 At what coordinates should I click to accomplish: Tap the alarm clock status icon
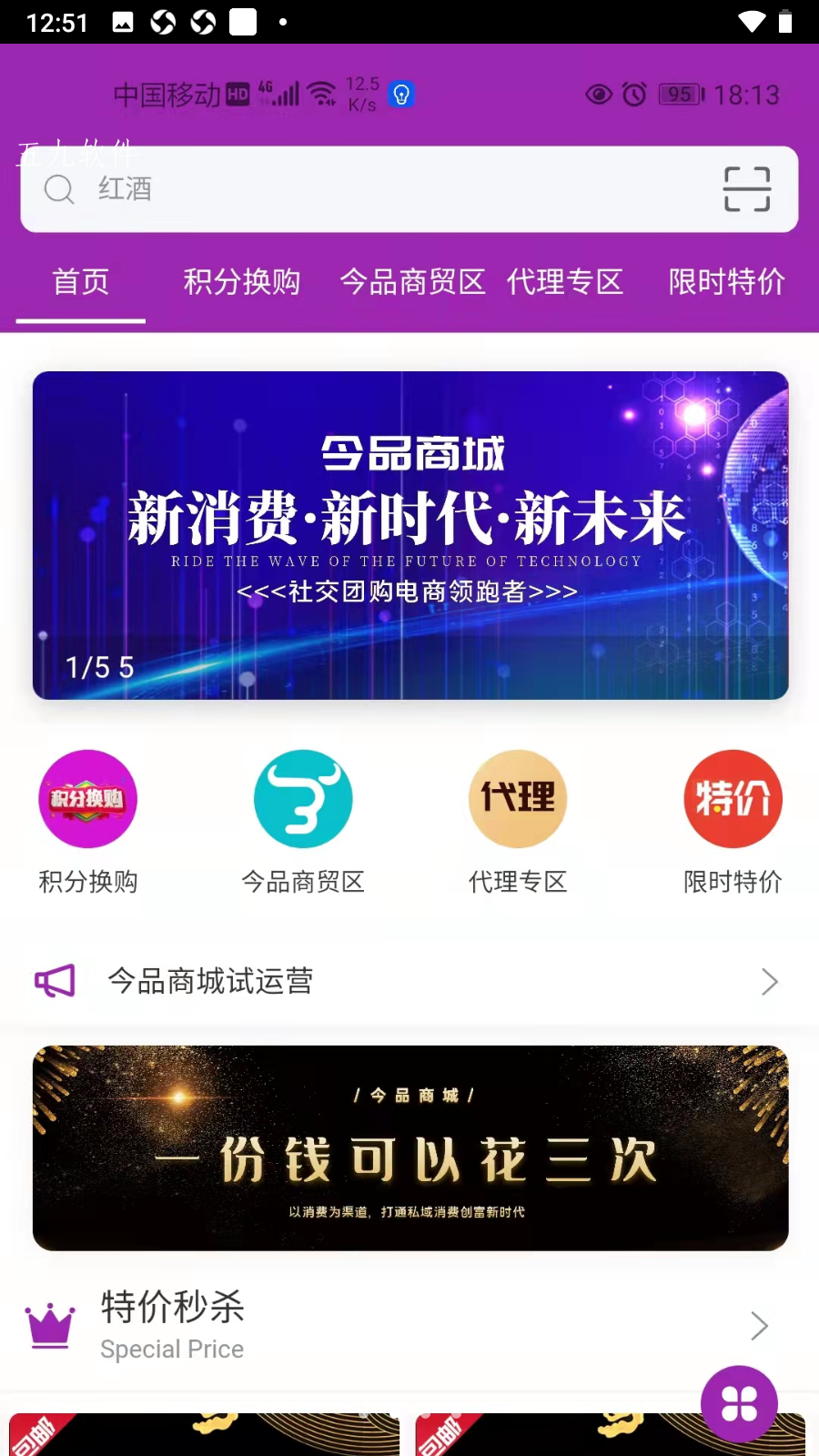tap(634, 94)
